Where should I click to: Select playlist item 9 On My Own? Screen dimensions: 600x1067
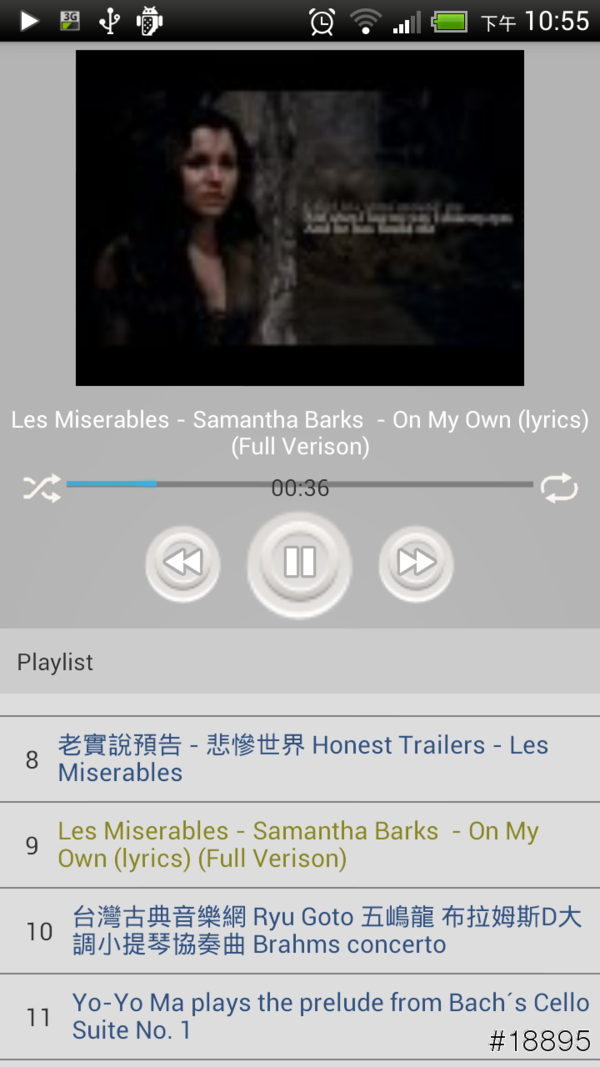[300, 845]
